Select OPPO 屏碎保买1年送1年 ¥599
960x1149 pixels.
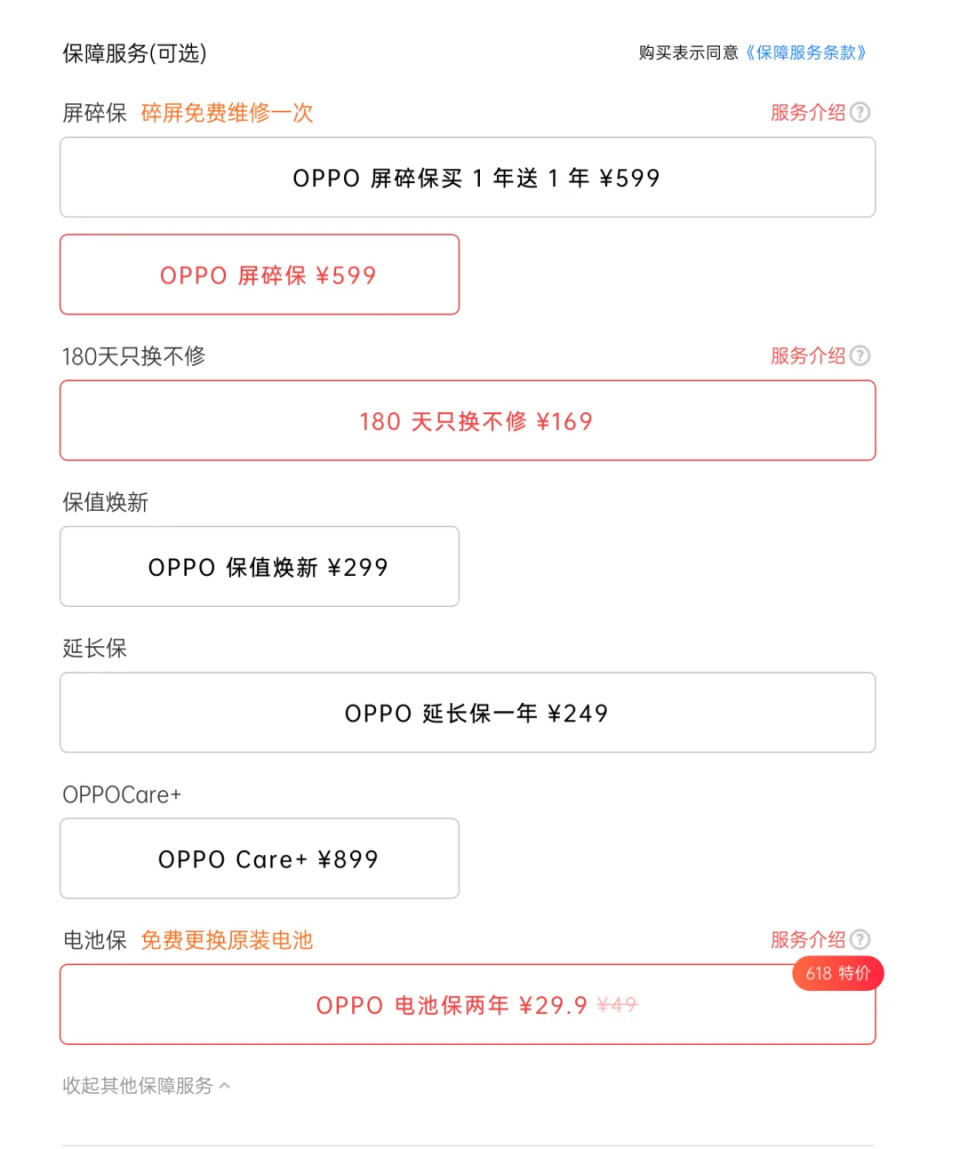coord(467,178)
